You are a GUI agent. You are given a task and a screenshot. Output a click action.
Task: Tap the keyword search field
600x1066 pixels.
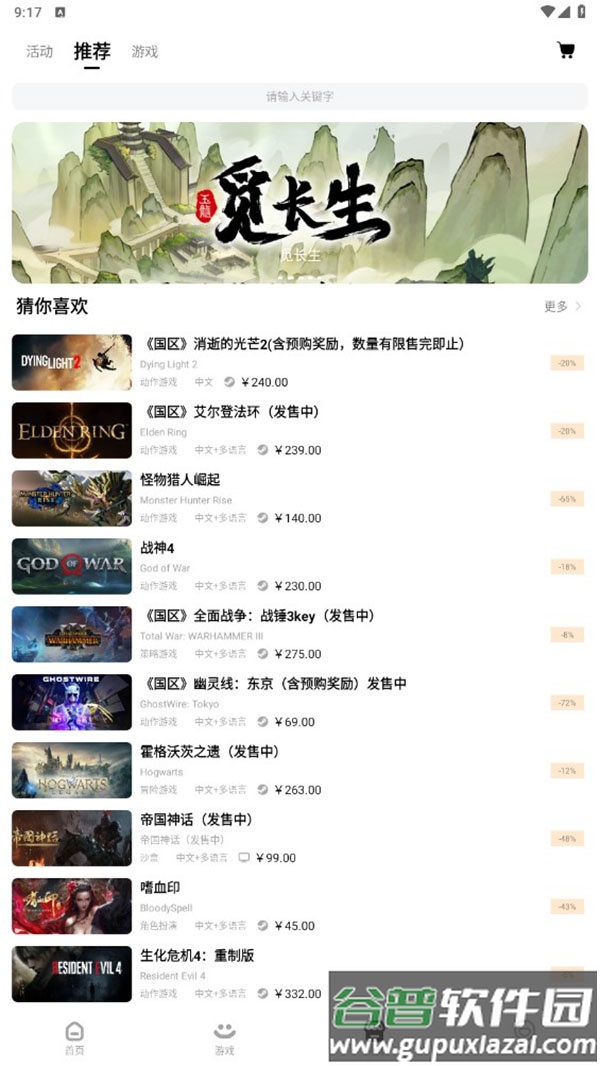click(299, 96)
